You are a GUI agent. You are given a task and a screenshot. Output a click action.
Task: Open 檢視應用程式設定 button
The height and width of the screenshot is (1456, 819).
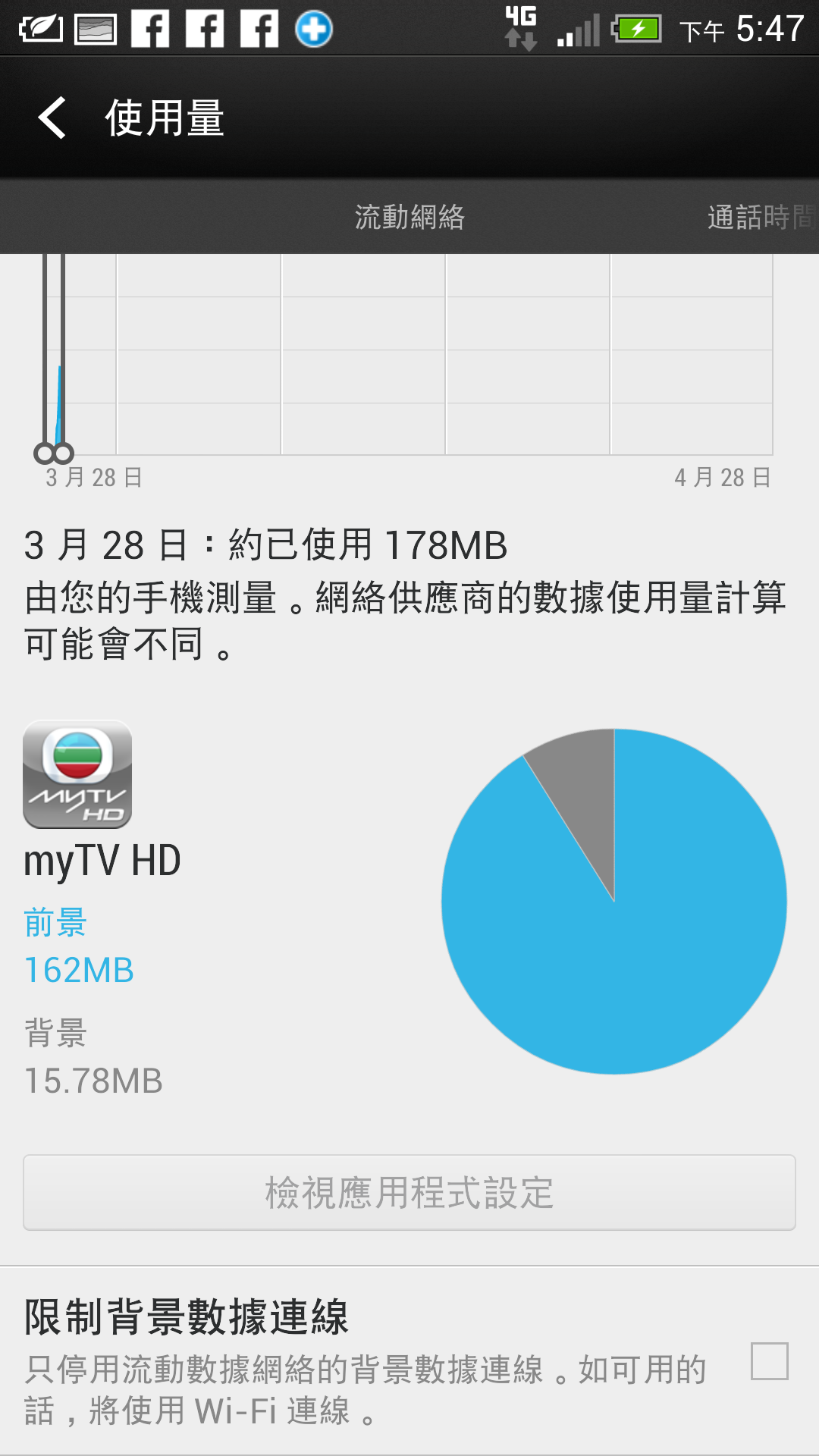[x=409, y=1193]
